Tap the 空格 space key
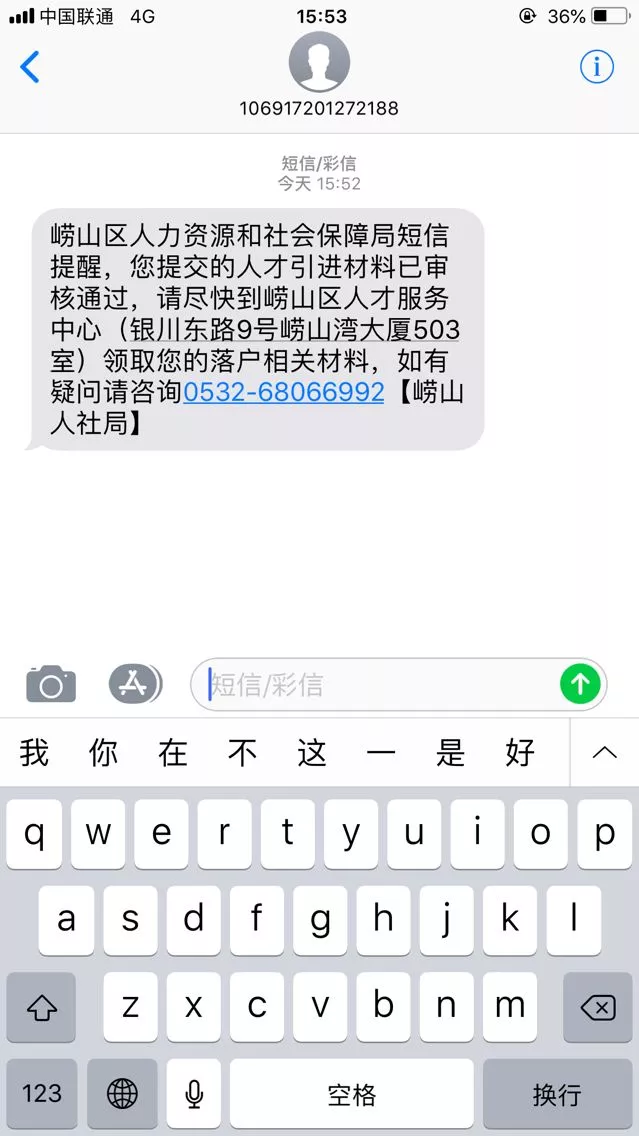 [352, 1094]
